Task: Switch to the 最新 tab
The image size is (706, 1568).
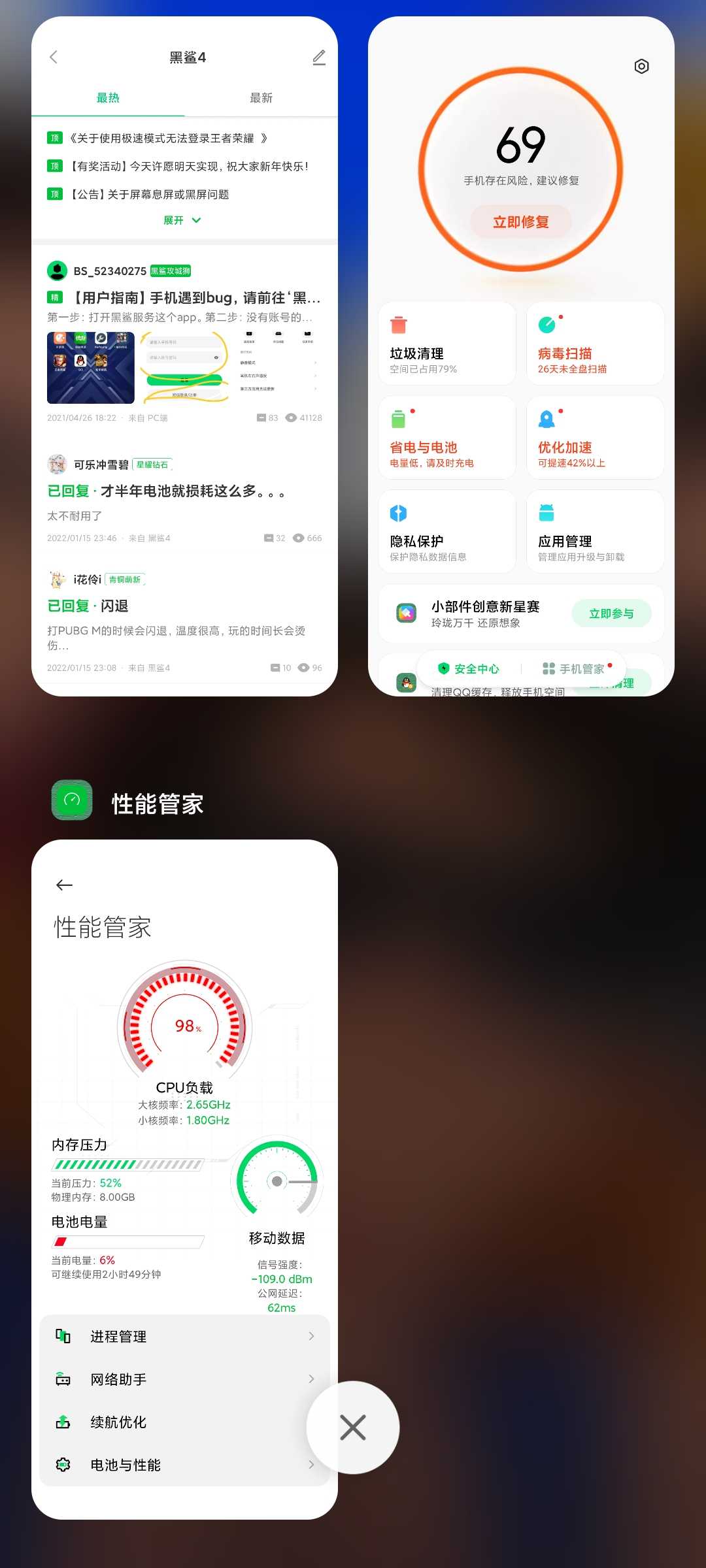Action: coord(261,98)
